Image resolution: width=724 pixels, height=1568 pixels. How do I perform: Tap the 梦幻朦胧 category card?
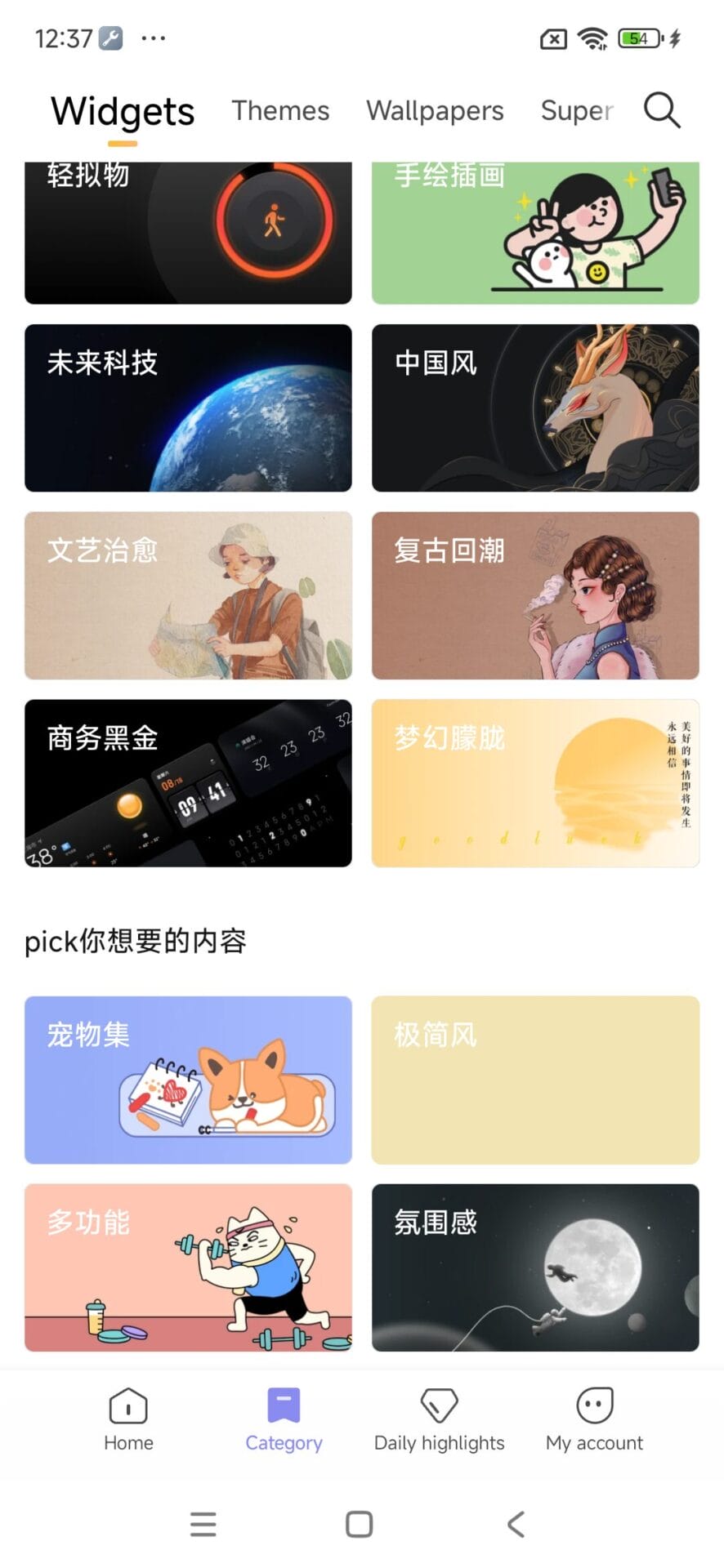click(535, 782)
